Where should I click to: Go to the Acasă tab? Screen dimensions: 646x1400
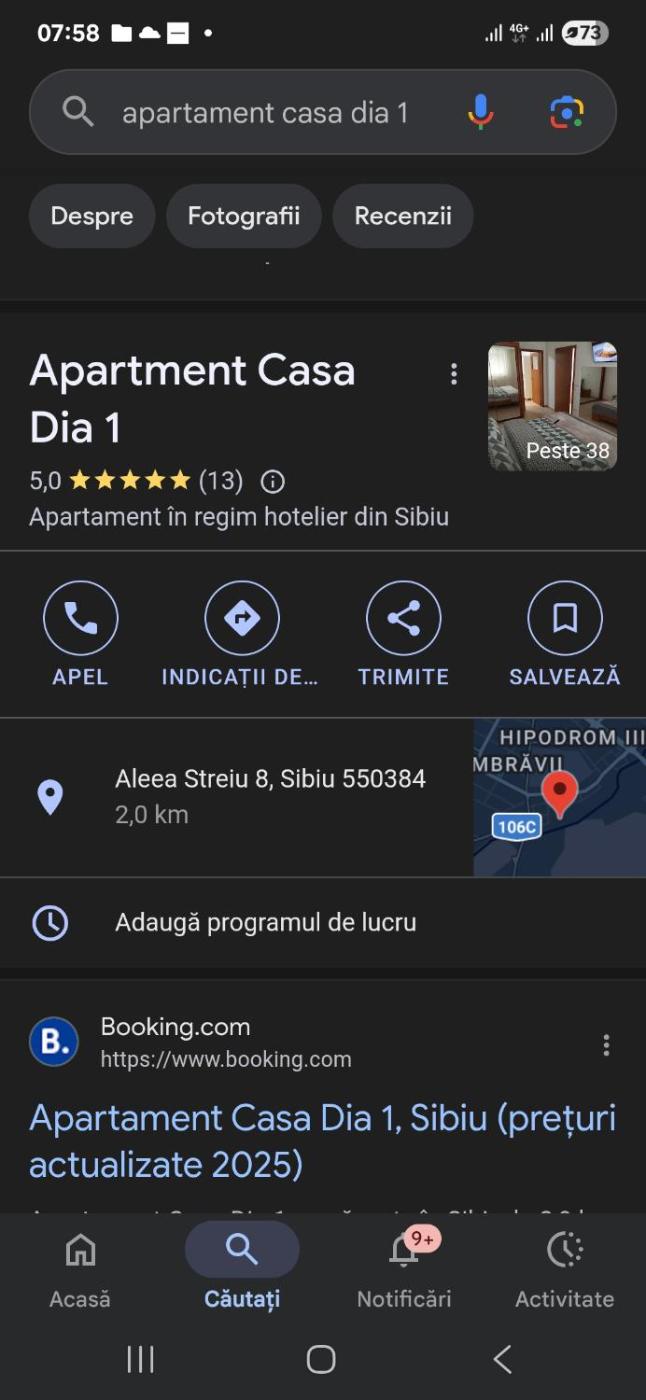click(x=80, y=1268)
